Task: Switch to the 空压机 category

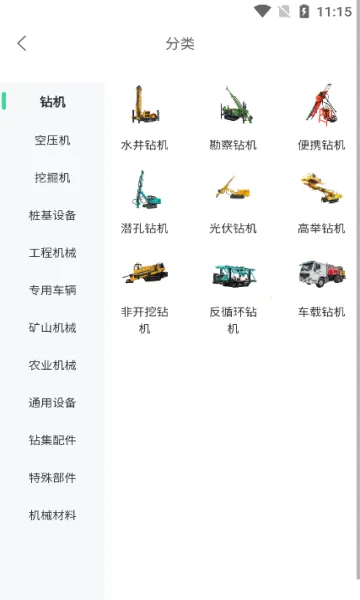Action: tap(52, 140)
